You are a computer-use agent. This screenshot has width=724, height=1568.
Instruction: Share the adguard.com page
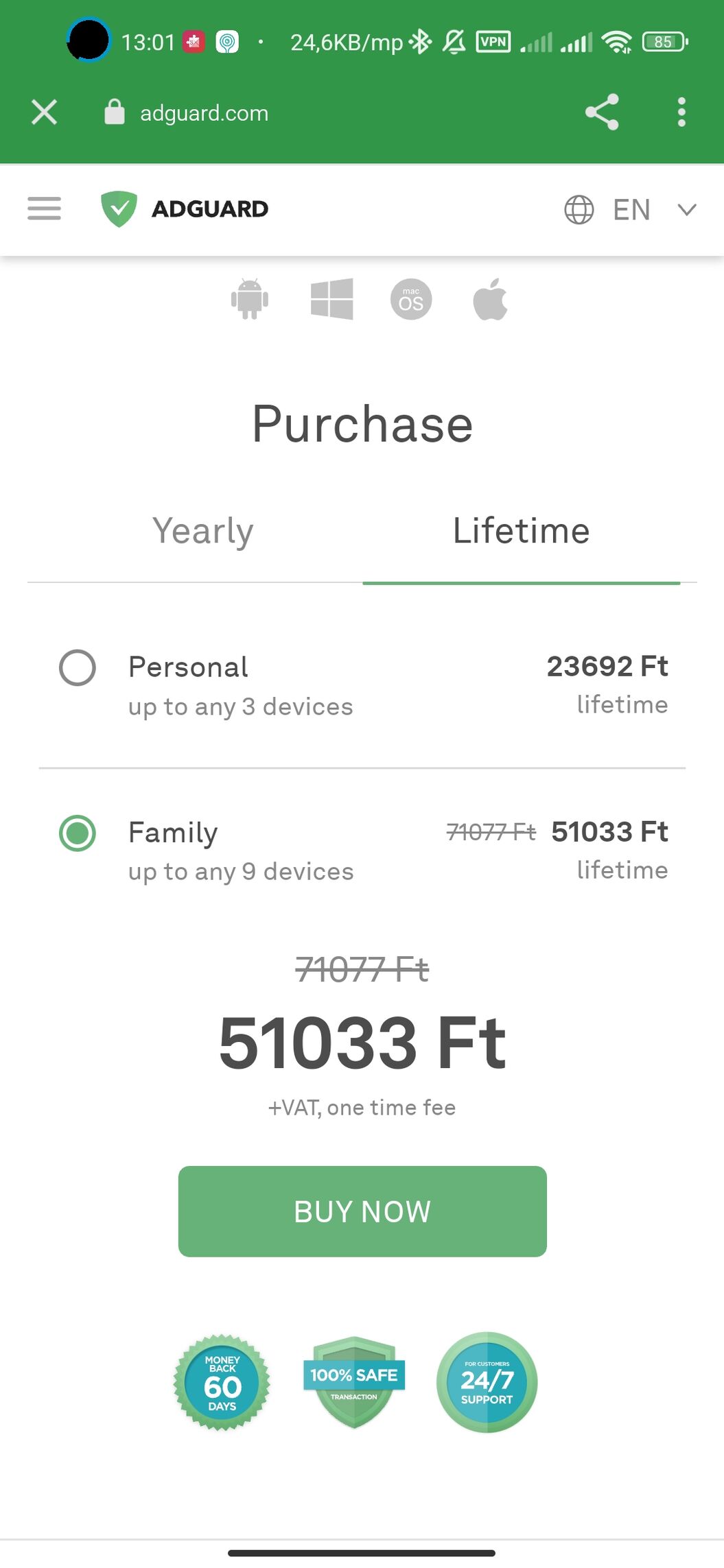pos(602,112)
